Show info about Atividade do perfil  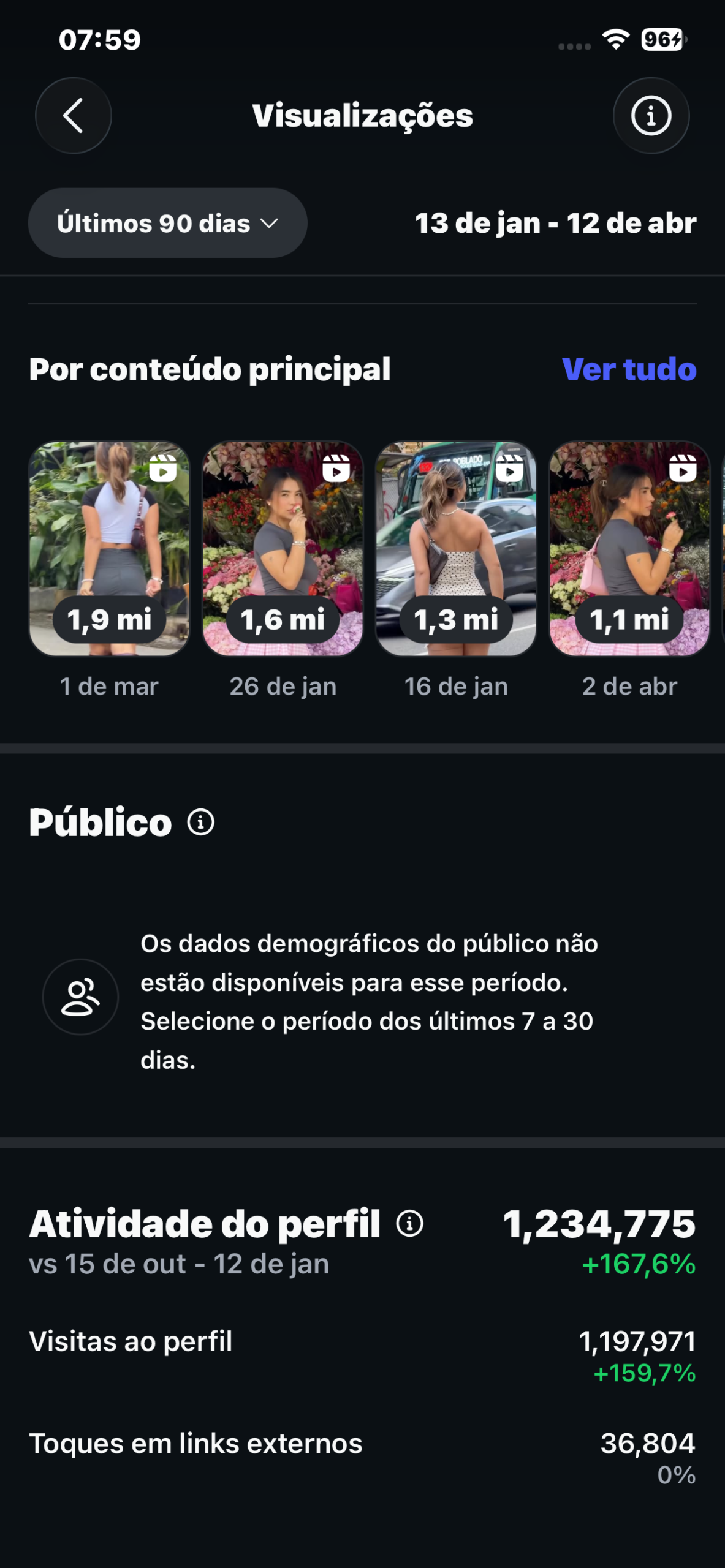coord(410,1224)
